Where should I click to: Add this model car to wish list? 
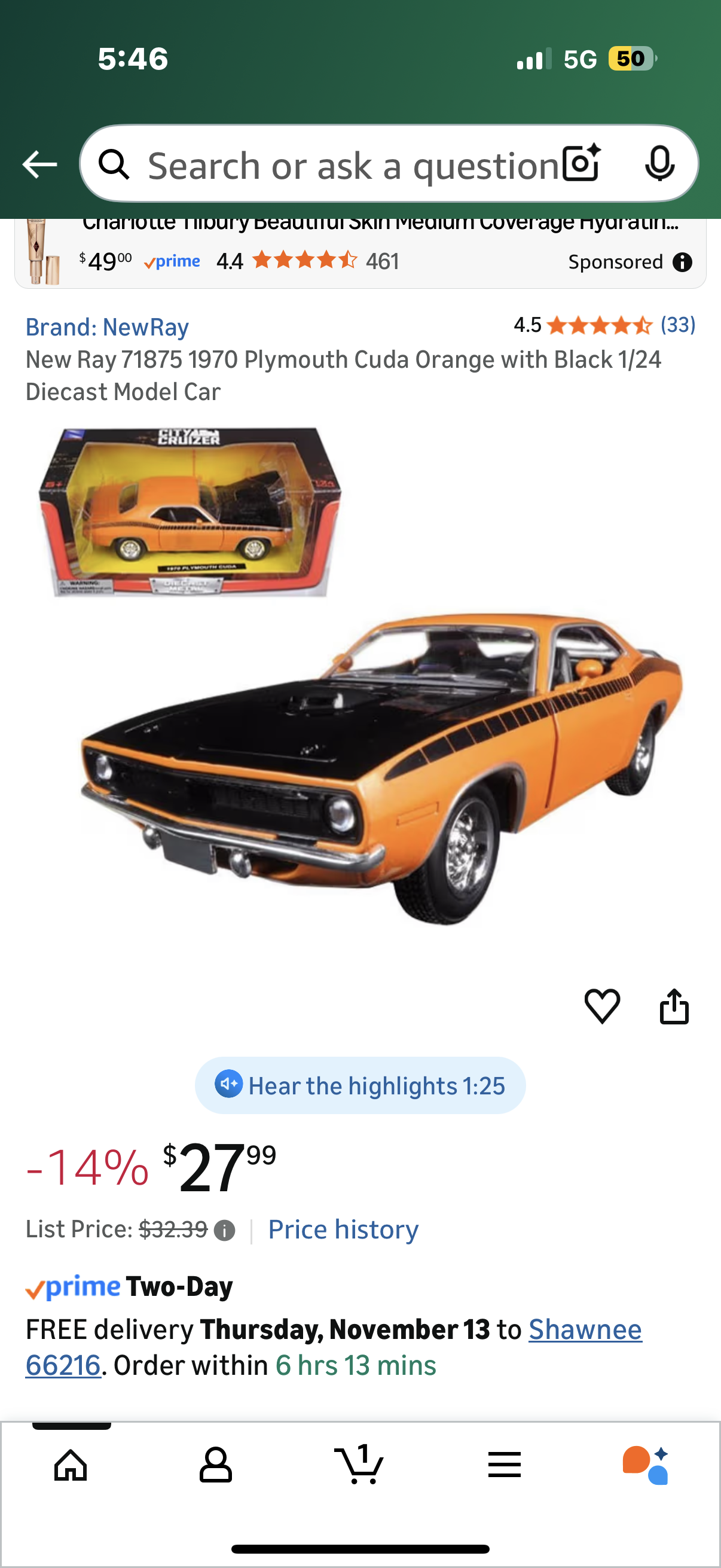(x=602, y=1006)
